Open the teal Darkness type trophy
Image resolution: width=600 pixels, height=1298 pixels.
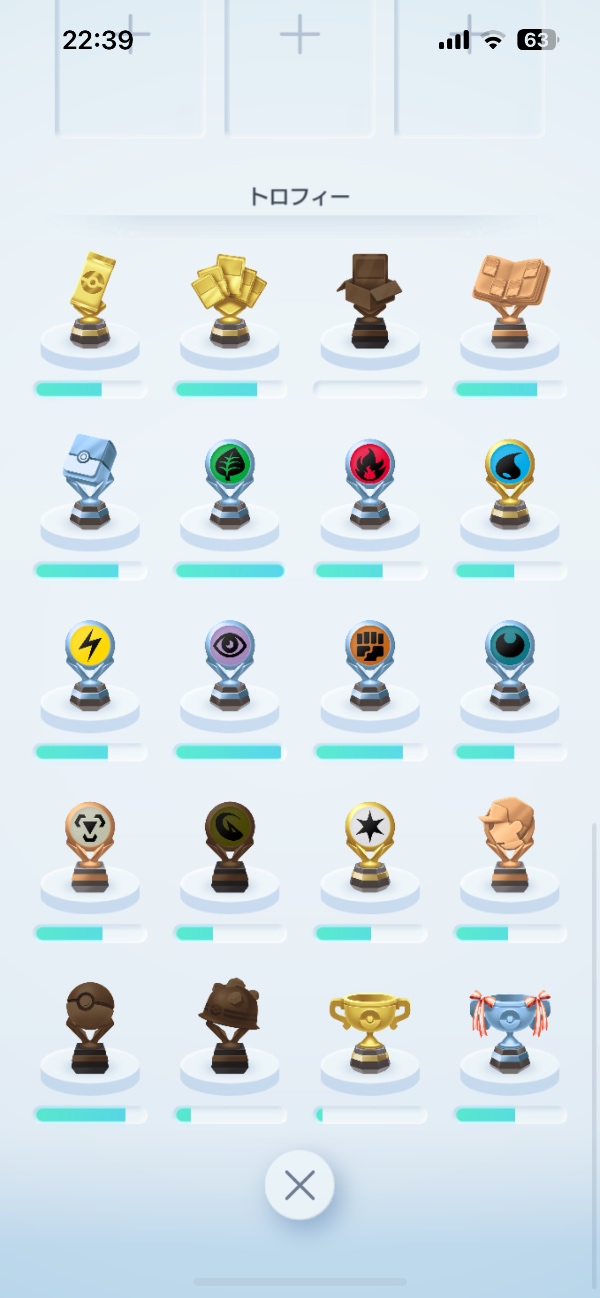tap(510, 662)
